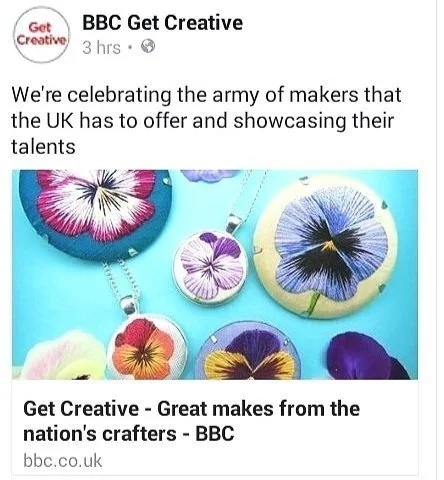Open the embroidered pansy link preview image
The width and height of the screenshot is (444, 480).
pos(215,274)
